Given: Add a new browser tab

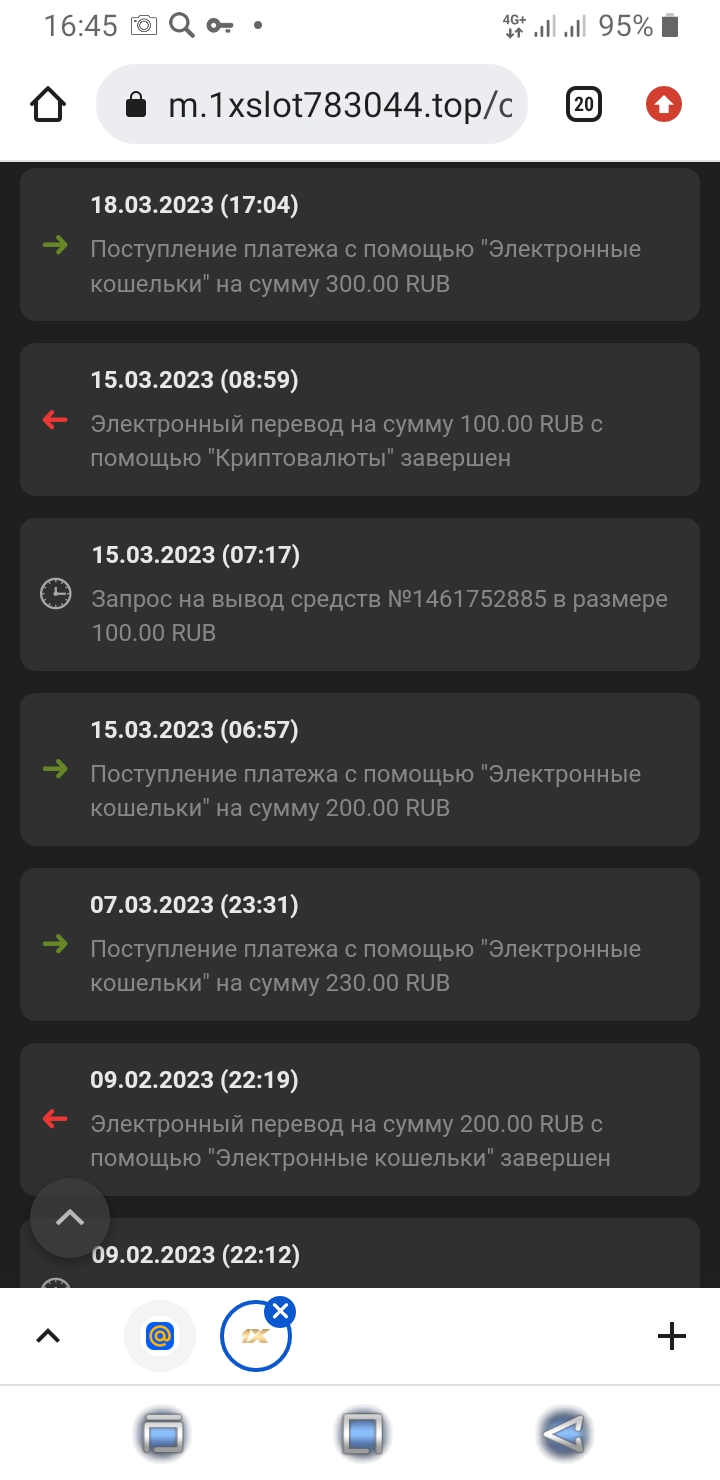Looking at the screenshot, I should pos(671,1336).
